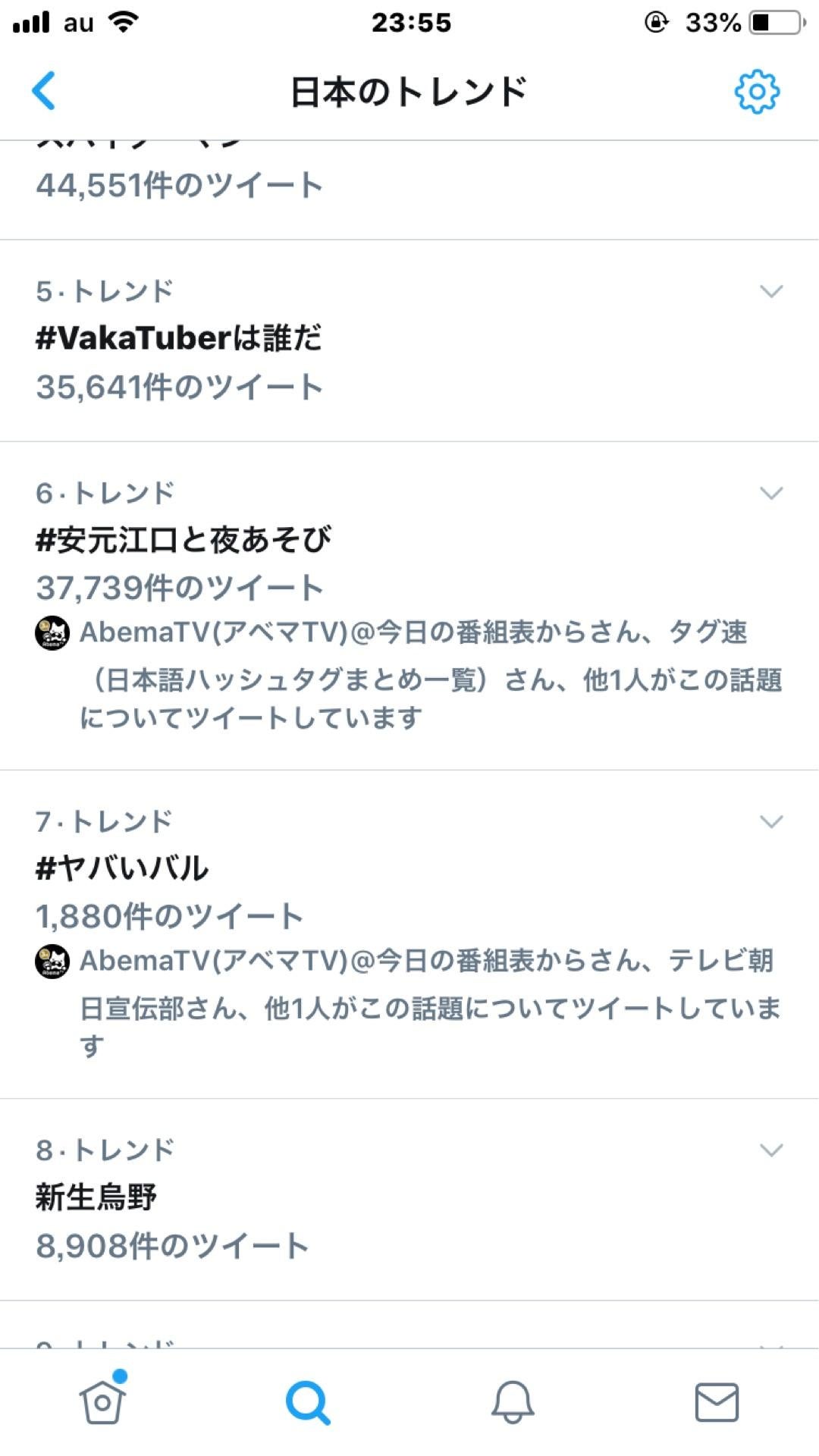Open the notifications bell tab
Viewport: 819px width, 1456px height.
coord(513,1401)
